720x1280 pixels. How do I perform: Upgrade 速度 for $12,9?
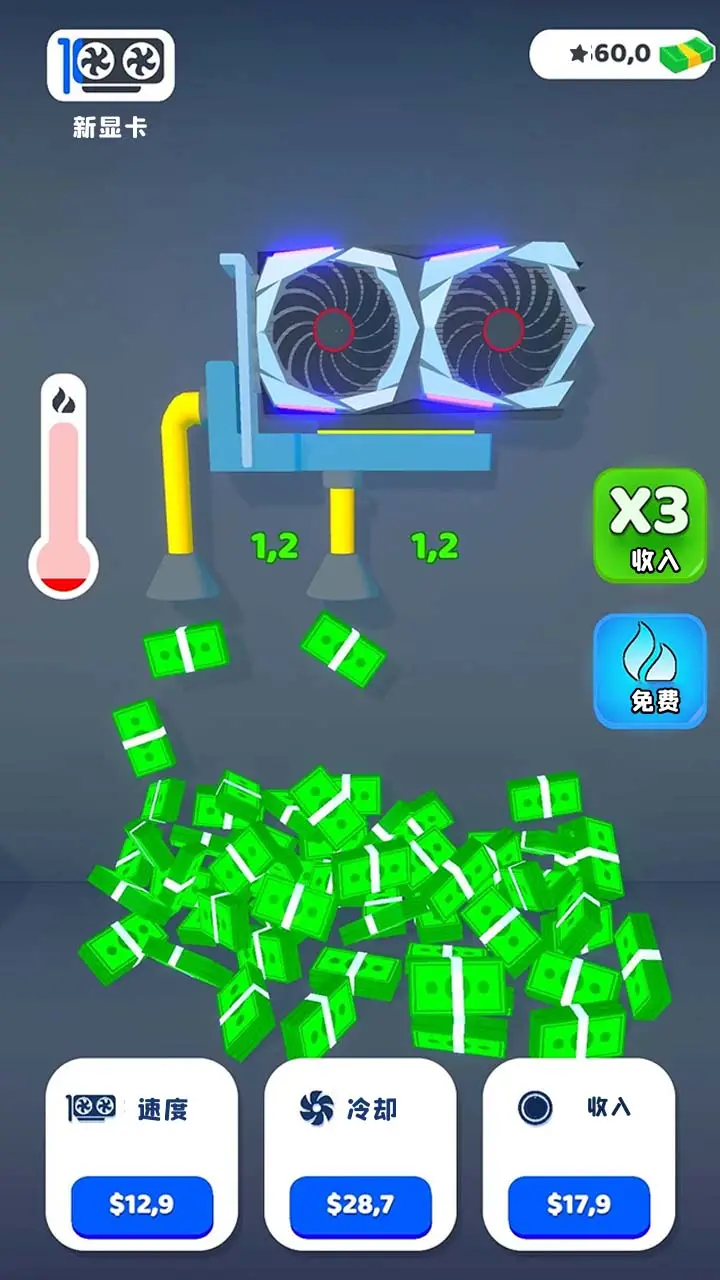[x=141, y=1204]
